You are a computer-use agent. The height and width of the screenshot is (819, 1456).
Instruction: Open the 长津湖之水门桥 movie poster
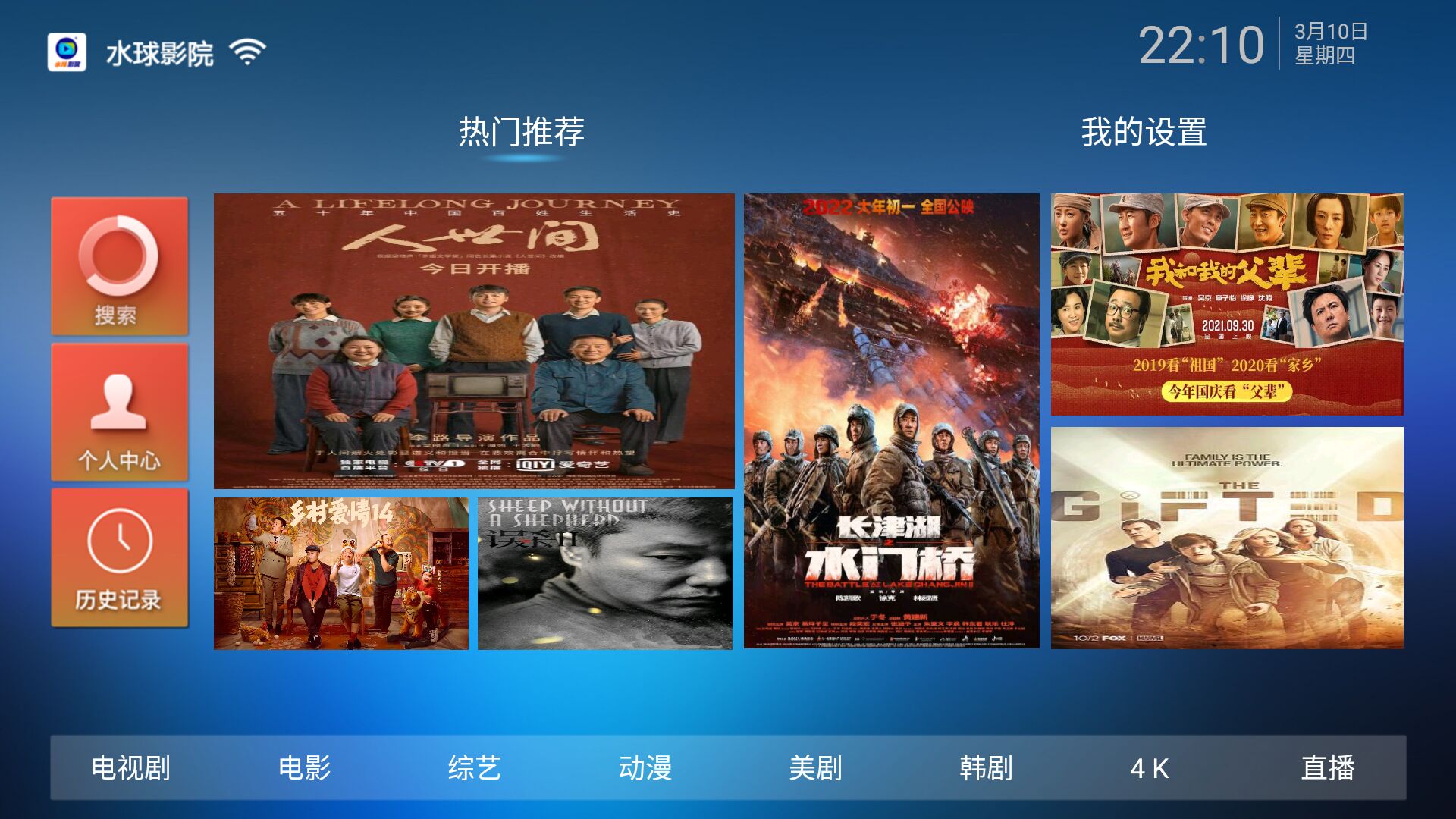tap(891, 421)
